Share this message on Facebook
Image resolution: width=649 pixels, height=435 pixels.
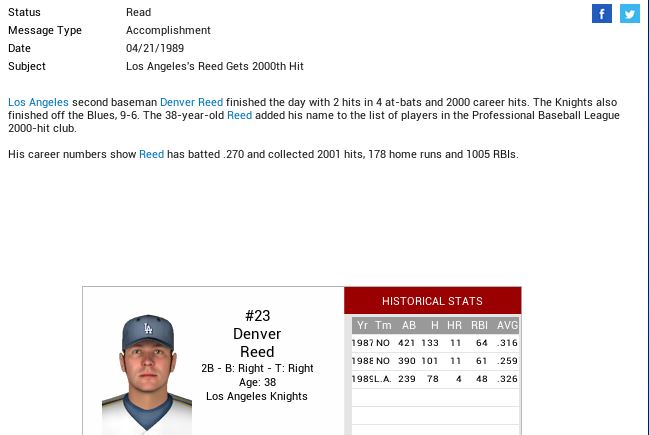(601, 13)
